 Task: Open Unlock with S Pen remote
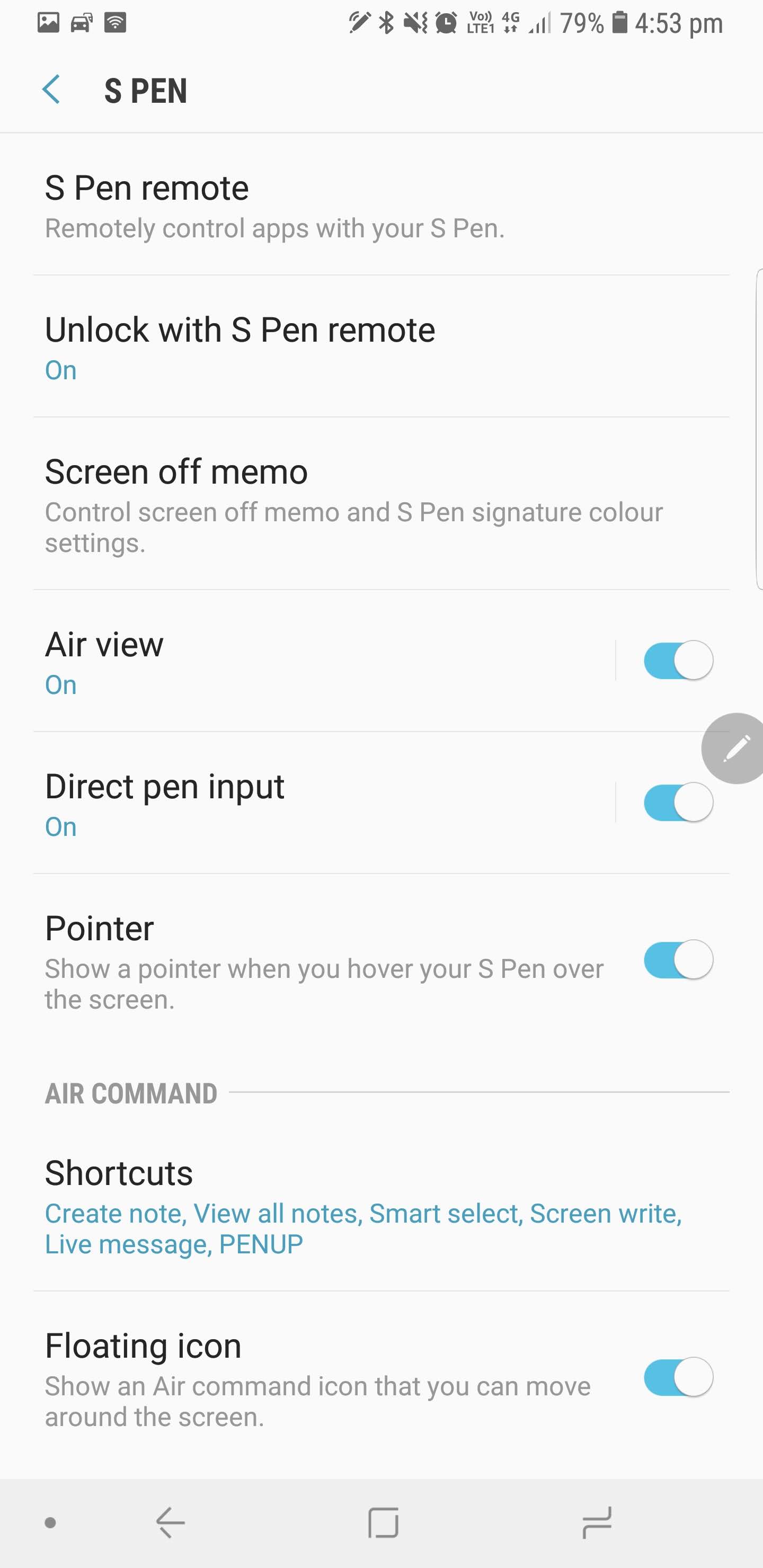tap(381, 346)
